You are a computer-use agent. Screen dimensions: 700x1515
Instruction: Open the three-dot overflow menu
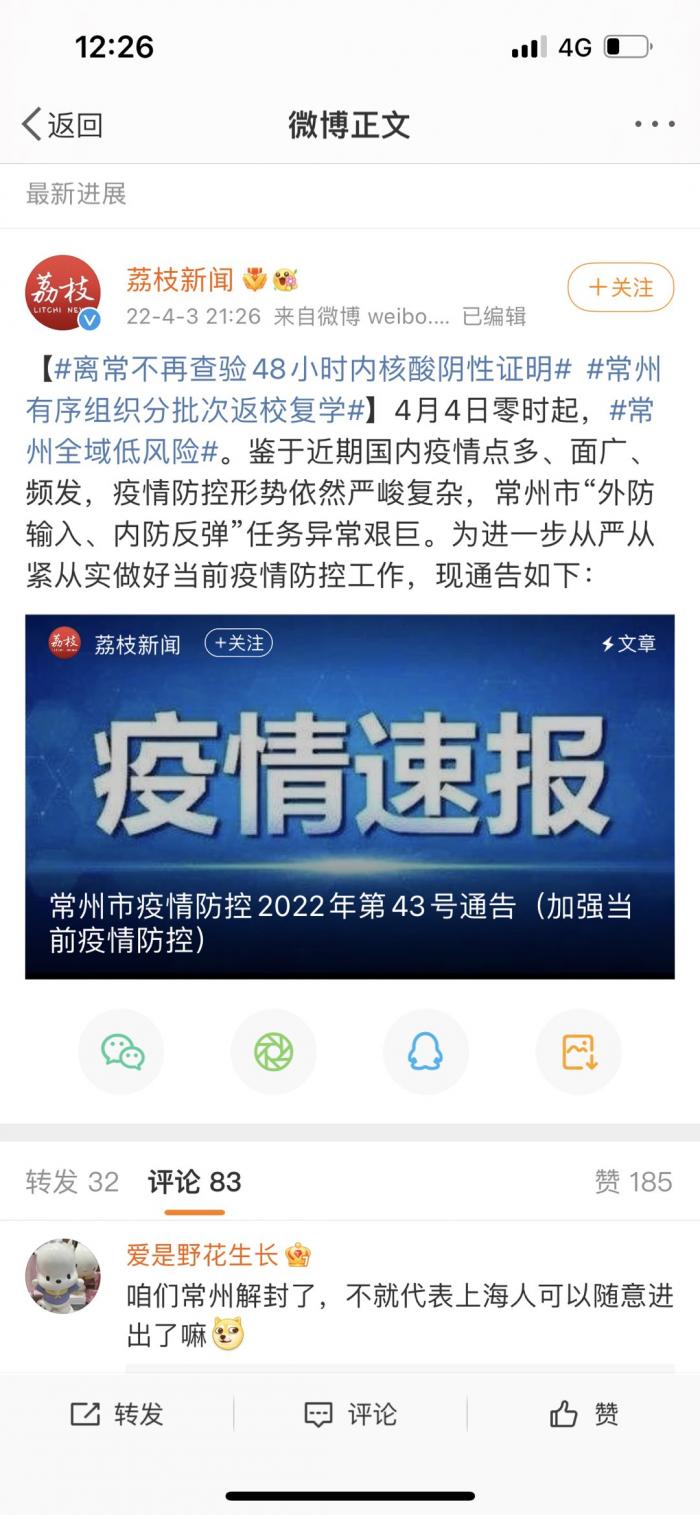[x=654, y=125]
